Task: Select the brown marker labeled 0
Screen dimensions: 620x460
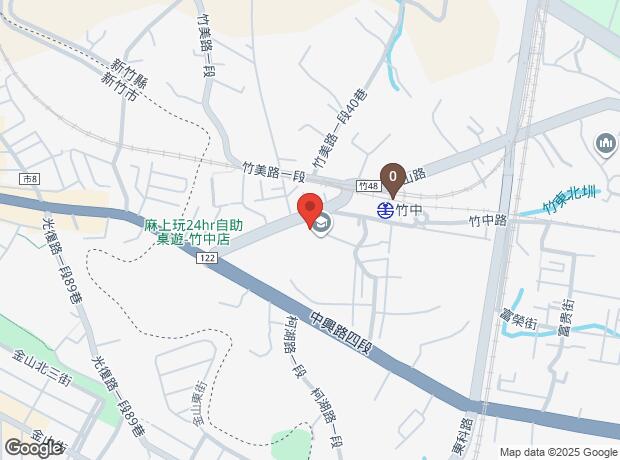Action: tap(392, 180)
